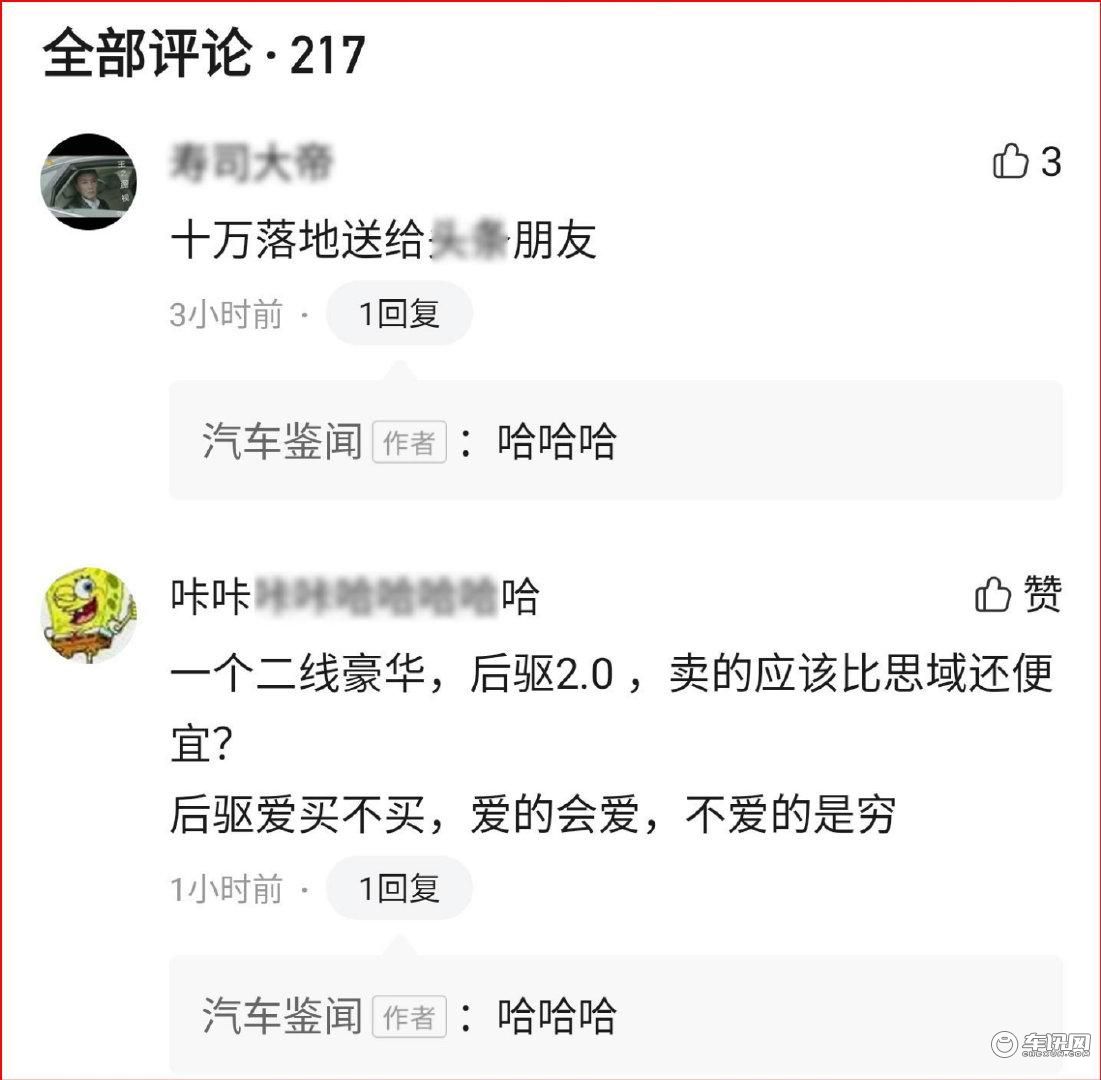This screenshot has width=1101, height=1080.
Task: Open the 1回复 chip under the 3小时前 comment
Action: 399,314
